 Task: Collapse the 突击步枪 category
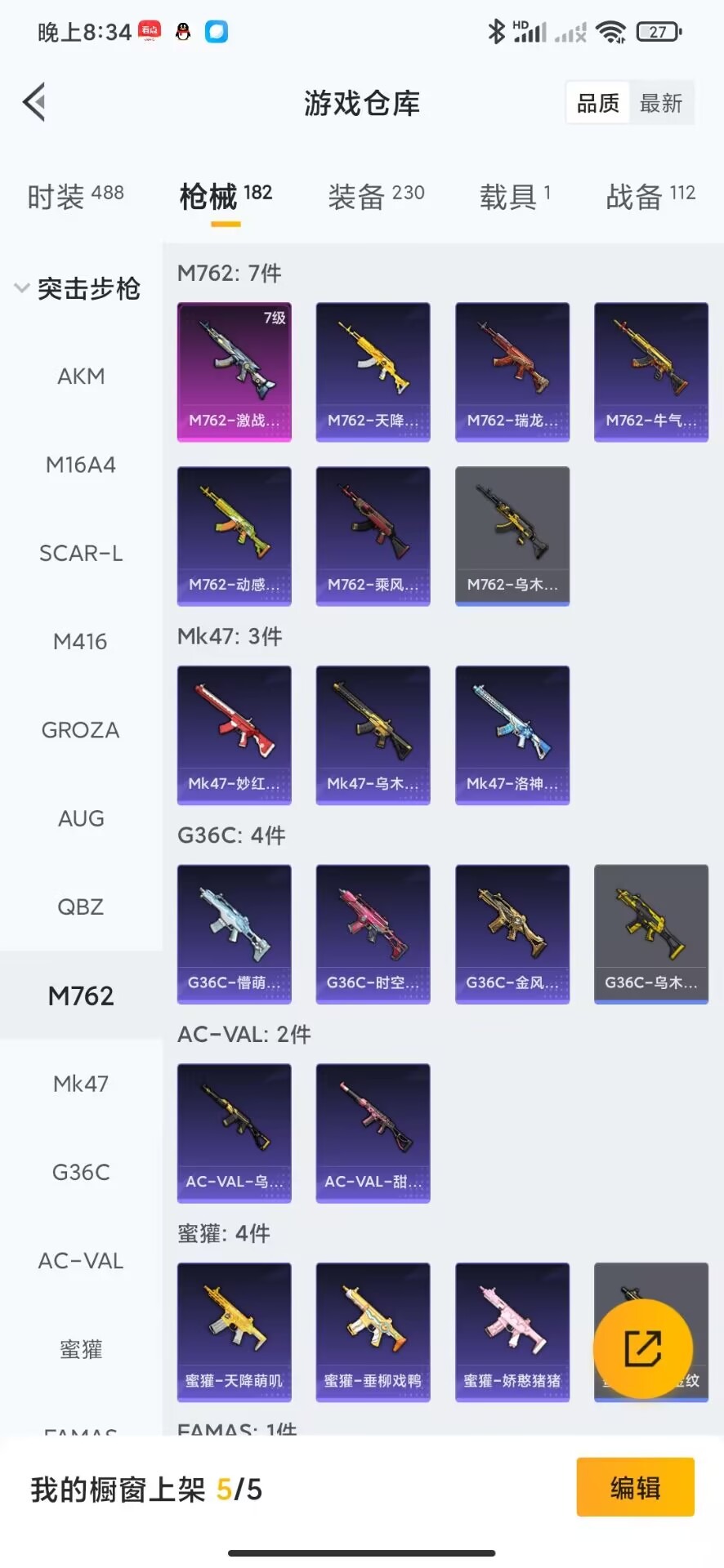click(x=78, y=288)
